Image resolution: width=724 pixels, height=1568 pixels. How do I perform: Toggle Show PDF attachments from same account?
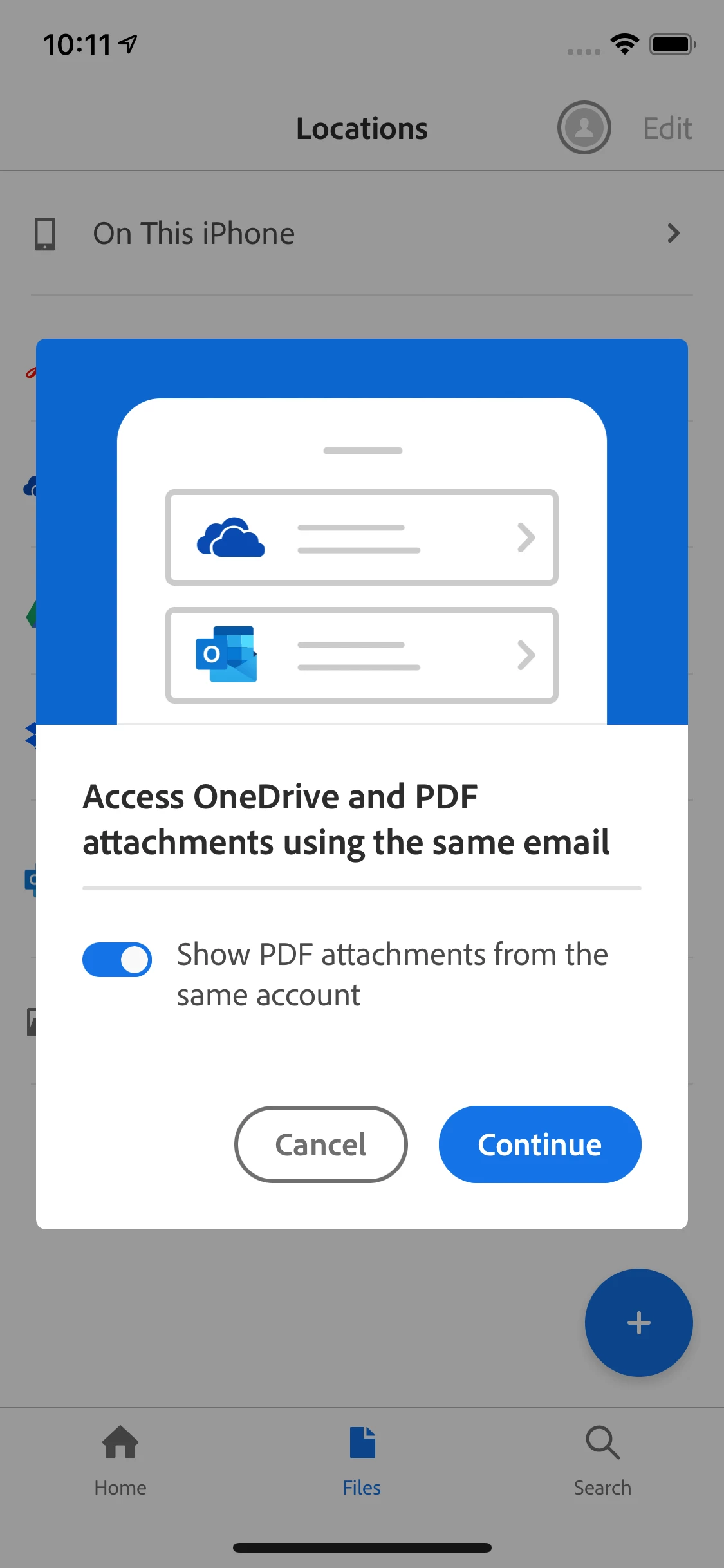pos(117,959)
